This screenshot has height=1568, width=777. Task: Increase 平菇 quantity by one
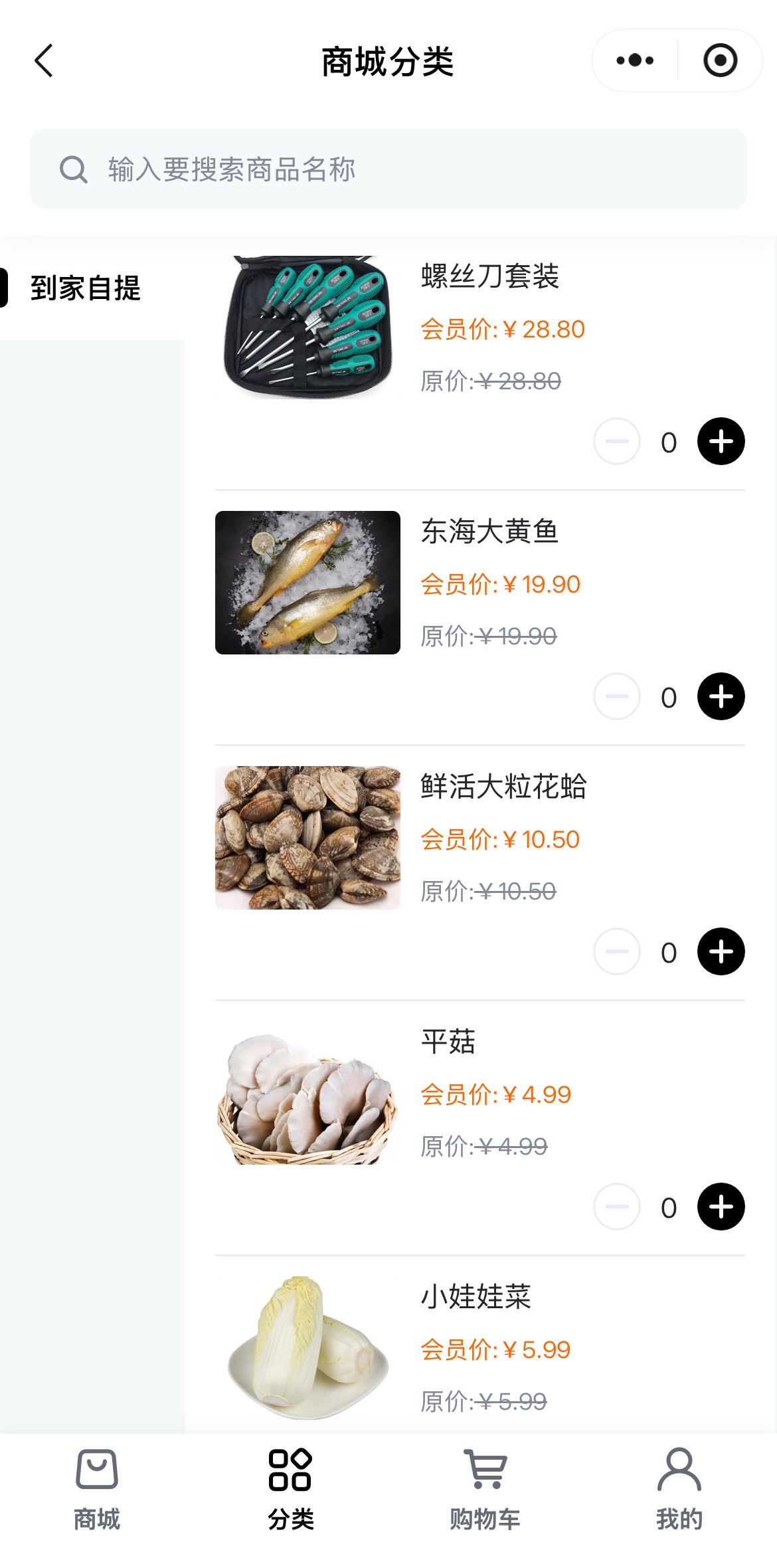point(721,1207)
